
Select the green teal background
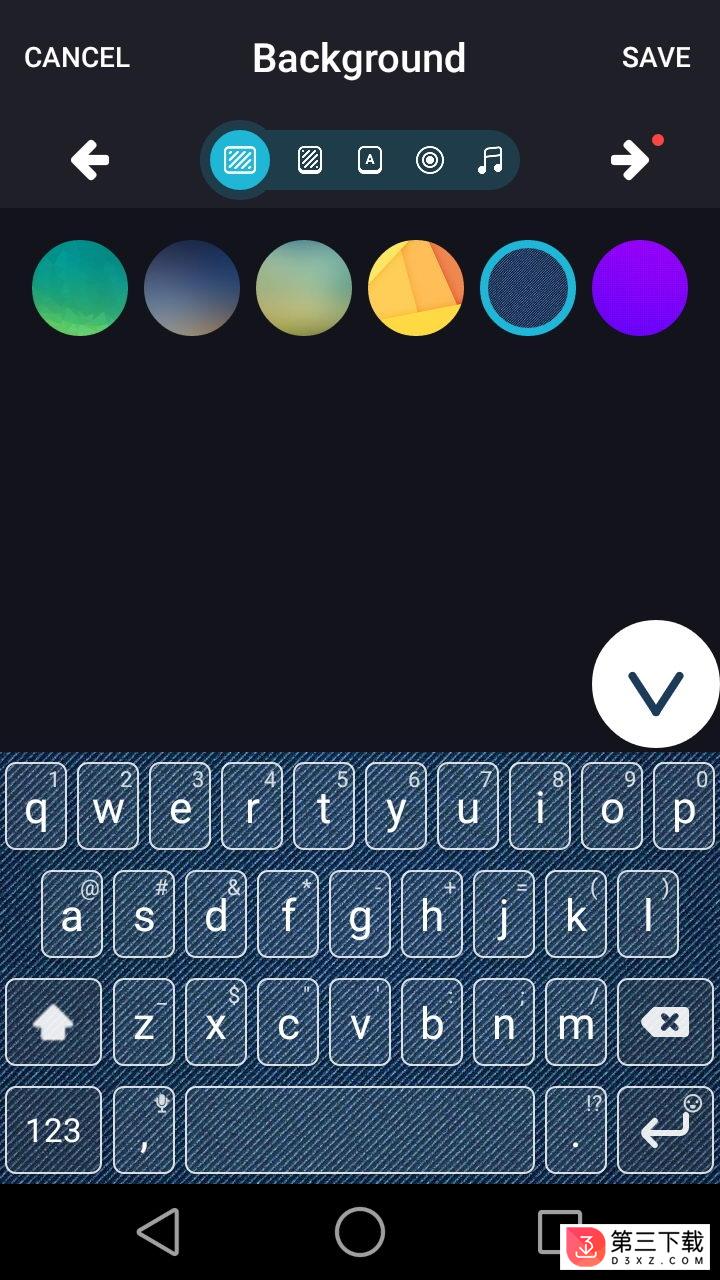[80, 288]
